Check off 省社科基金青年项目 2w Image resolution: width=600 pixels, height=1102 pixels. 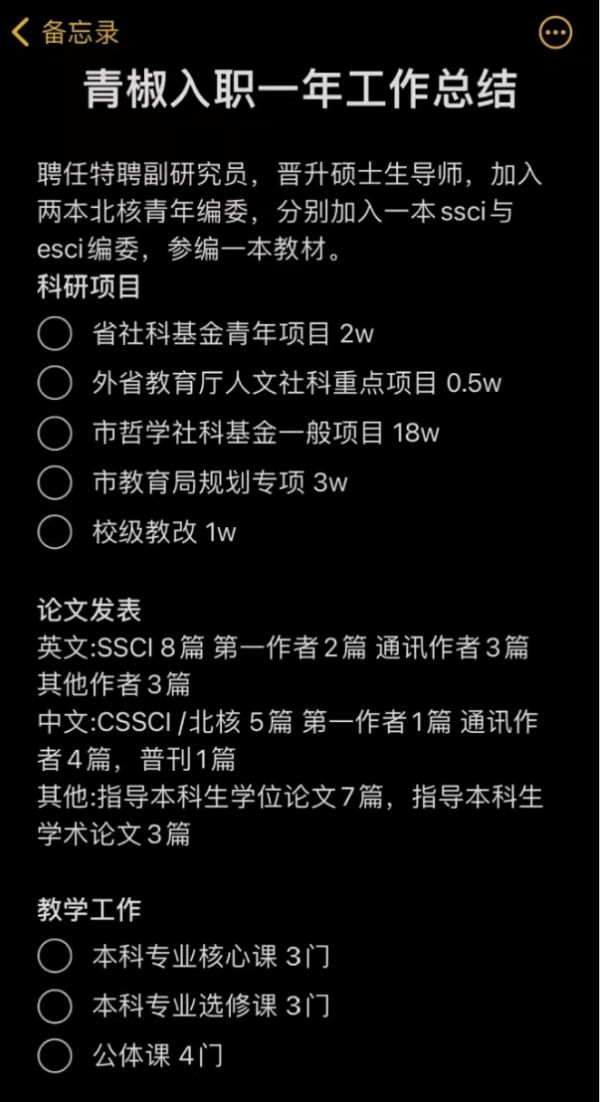pyautogui.click(x=54, y=334)
